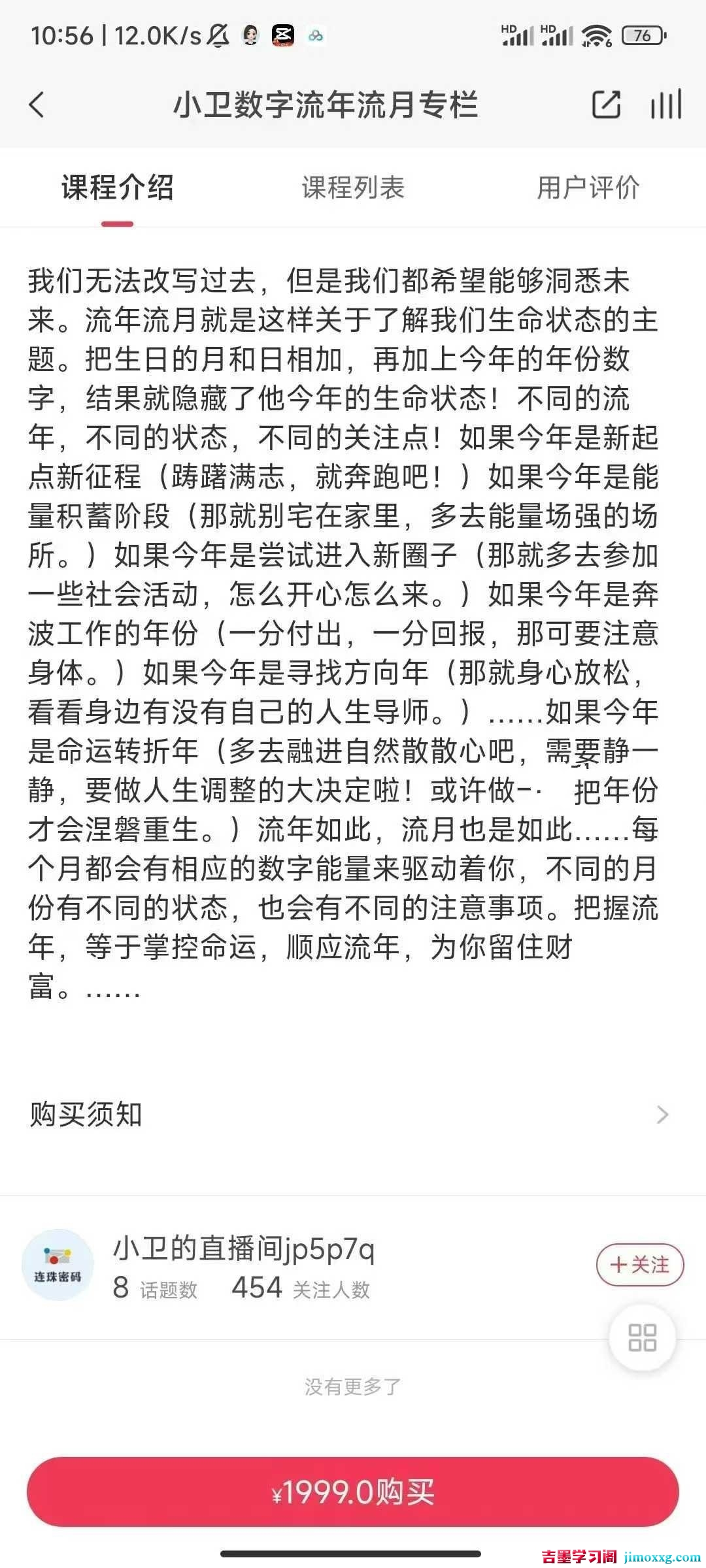Open the vertical bars icon in header
Screen dimensions: 706x1568
coord(666,105)
